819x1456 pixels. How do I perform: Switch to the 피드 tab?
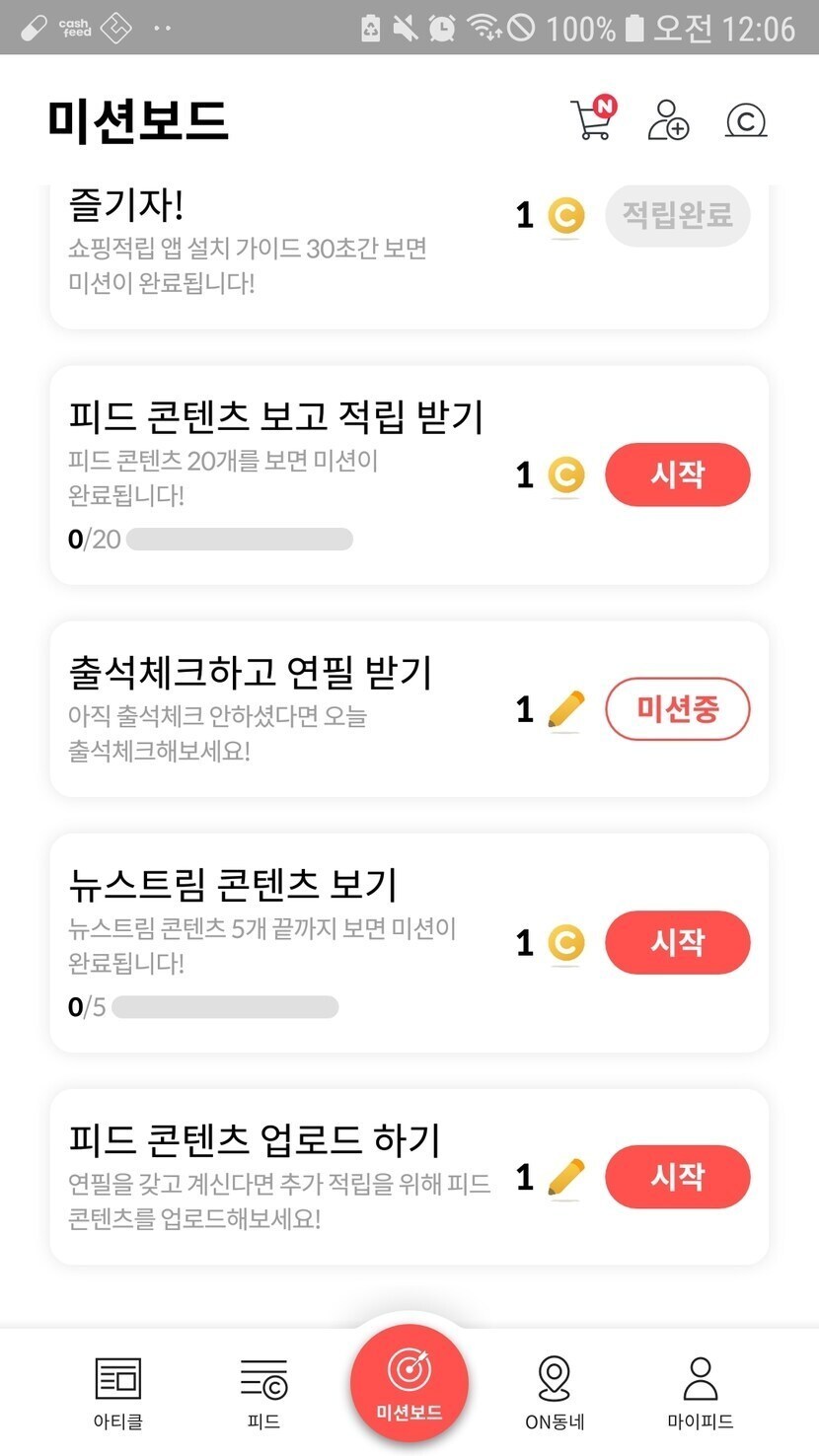point(263,1392)
